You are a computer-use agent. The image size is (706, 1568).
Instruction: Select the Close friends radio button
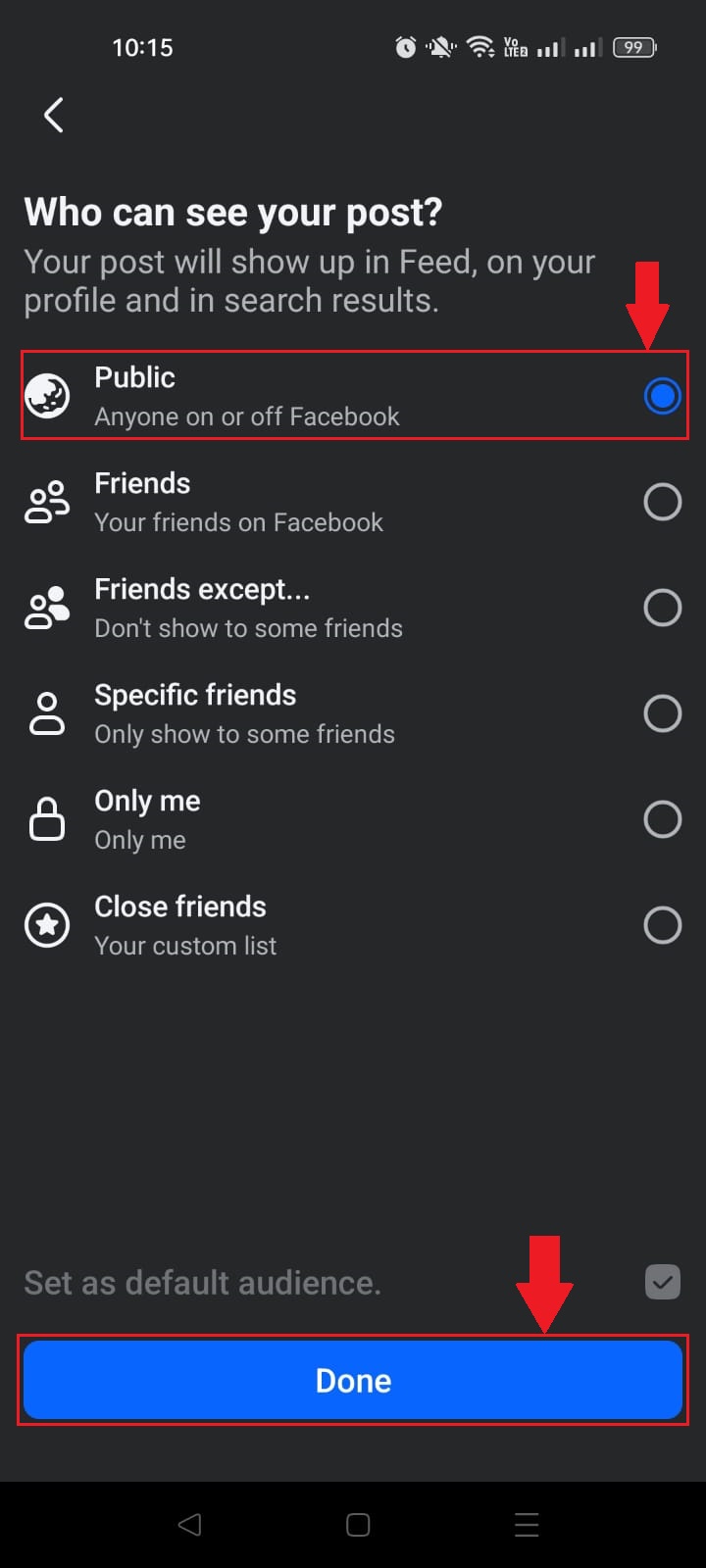663,925
